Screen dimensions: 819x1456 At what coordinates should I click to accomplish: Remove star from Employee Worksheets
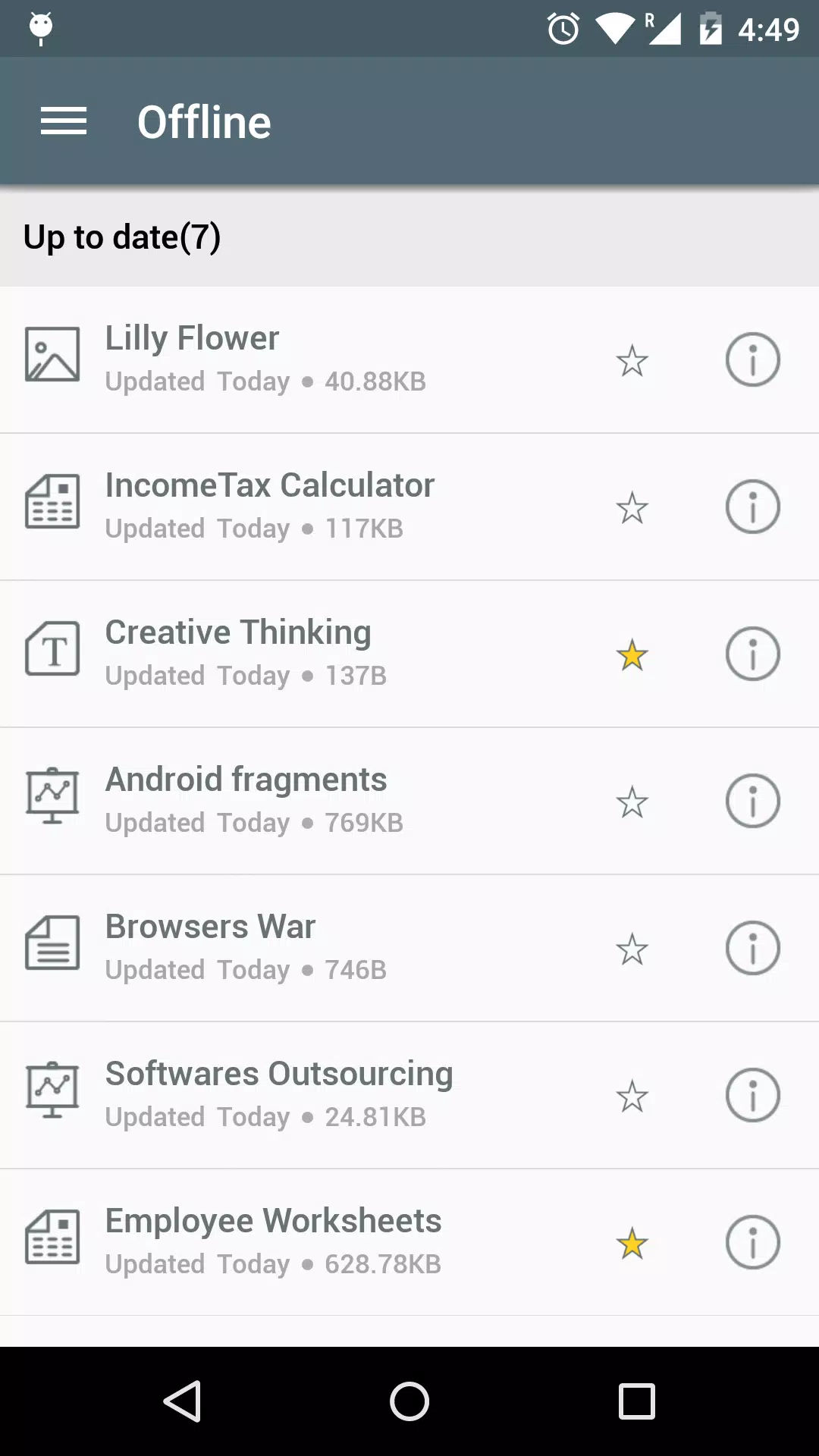pos(632,1243)
